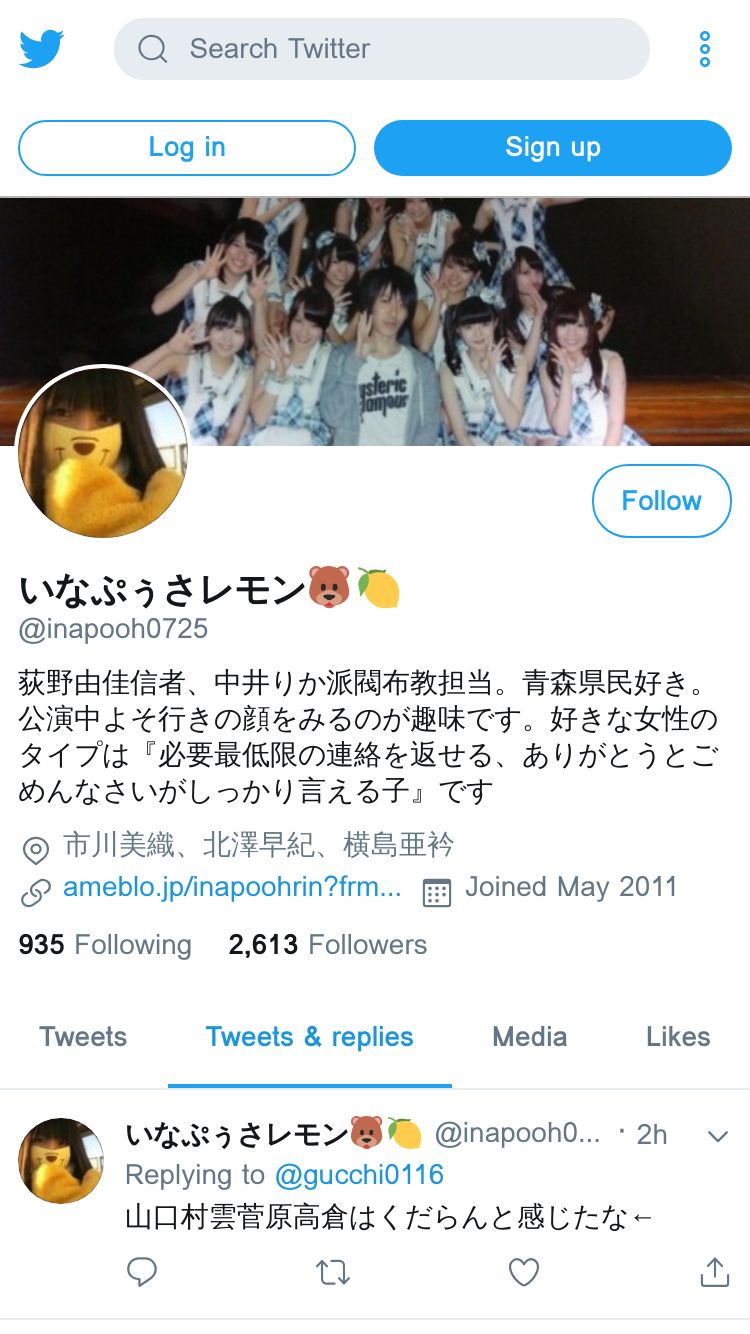The width and height of the screenshot is (750, 1334).
Task: Open the ameblo.jp profile link
Action: 232,887
